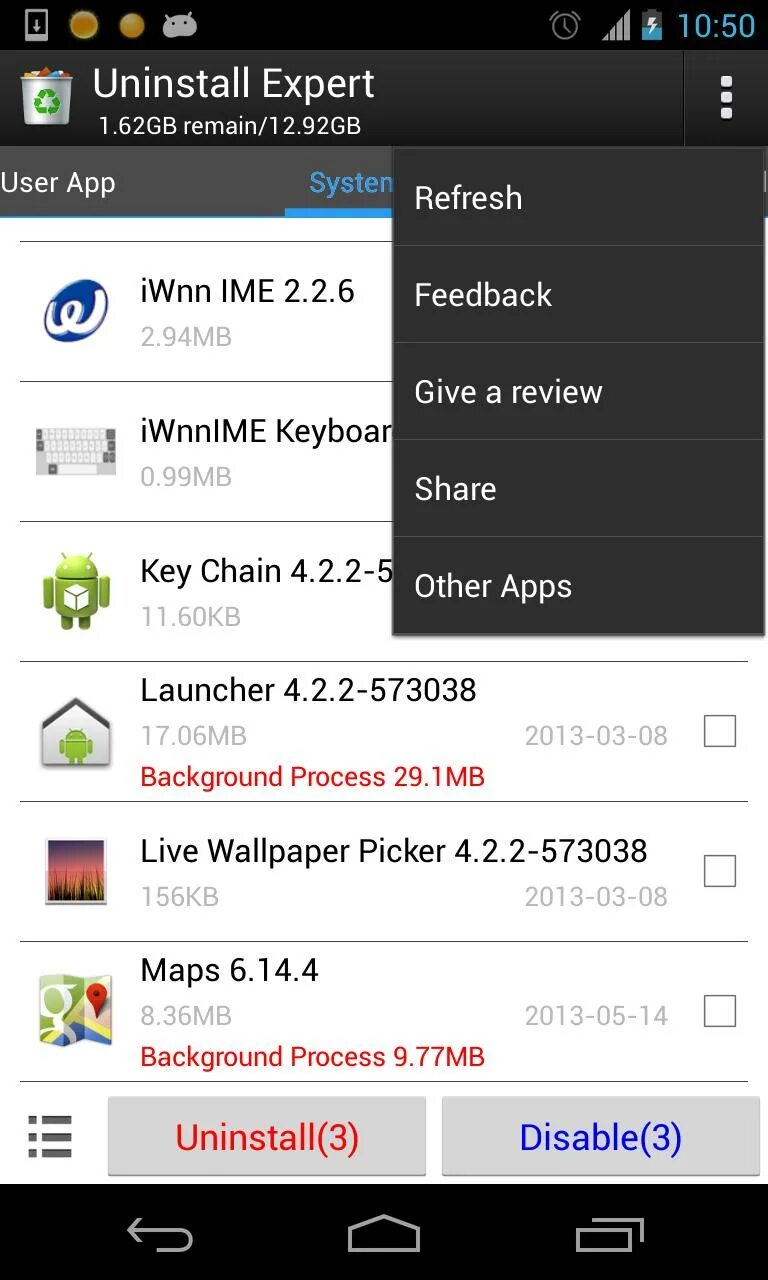
Task: Mark the Maps 6.14.4 checkbox
Action: (720, 1011)
